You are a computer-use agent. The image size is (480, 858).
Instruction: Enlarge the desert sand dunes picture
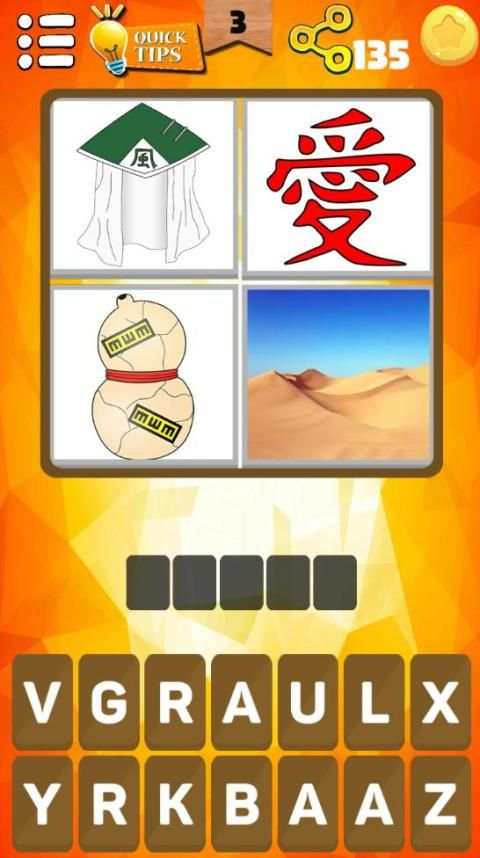338,375
